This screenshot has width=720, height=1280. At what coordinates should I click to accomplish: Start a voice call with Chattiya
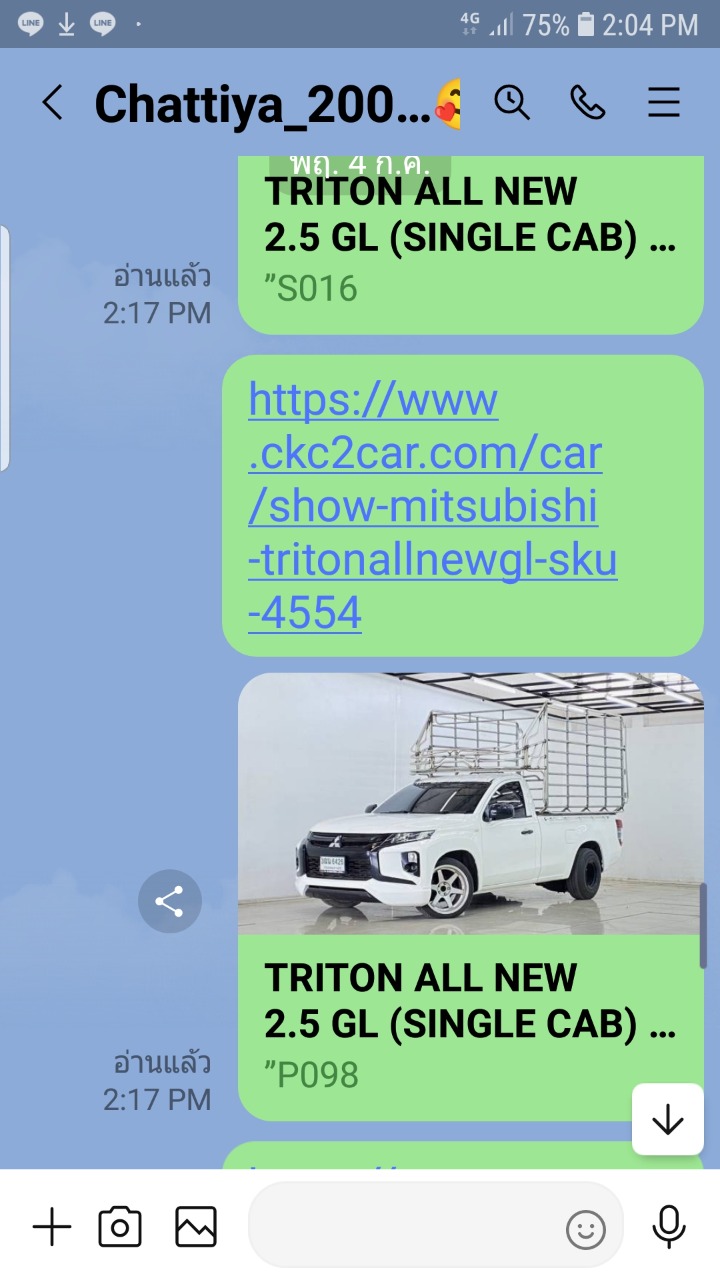pyautogui.click(x=588, y=102)
